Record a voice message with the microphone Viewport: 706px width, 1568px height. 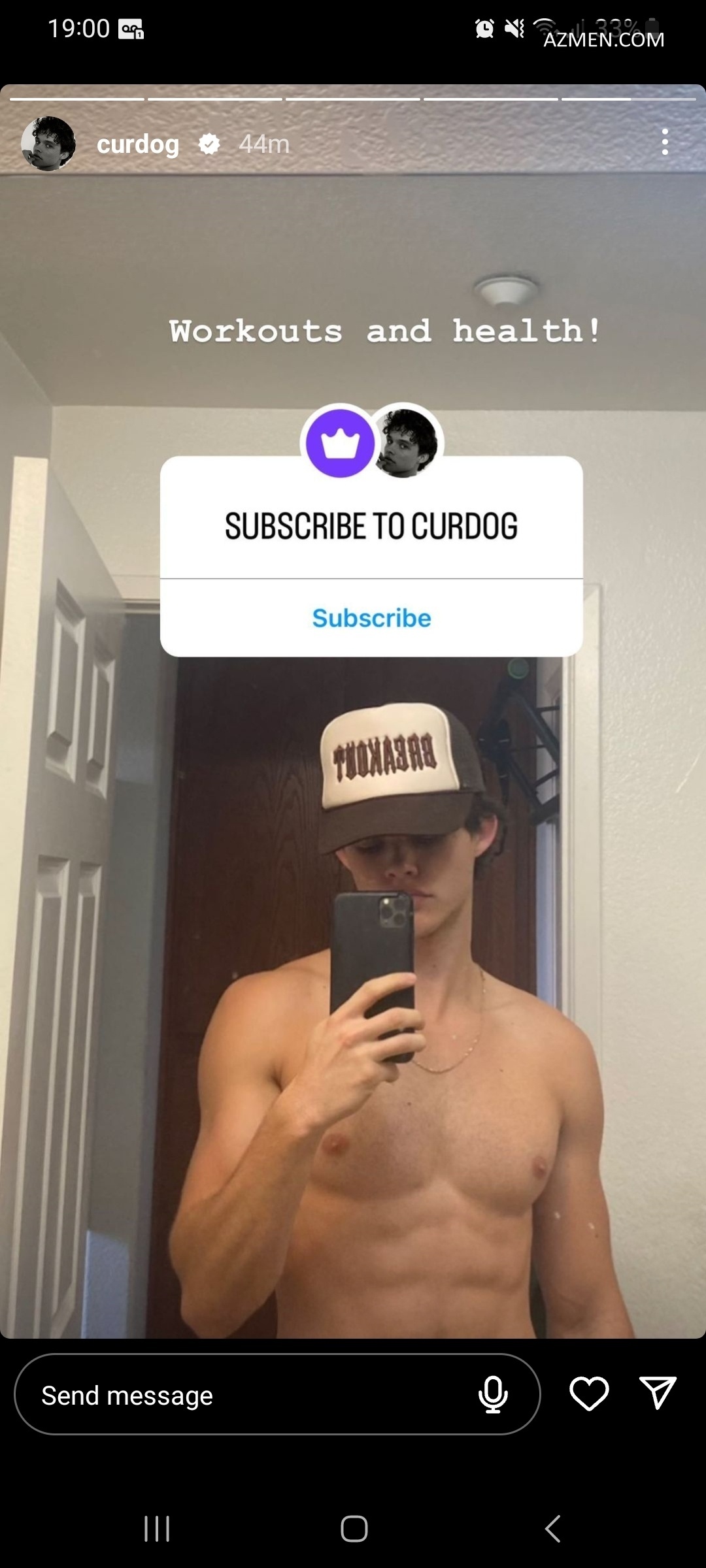(x=493, y=1395)
